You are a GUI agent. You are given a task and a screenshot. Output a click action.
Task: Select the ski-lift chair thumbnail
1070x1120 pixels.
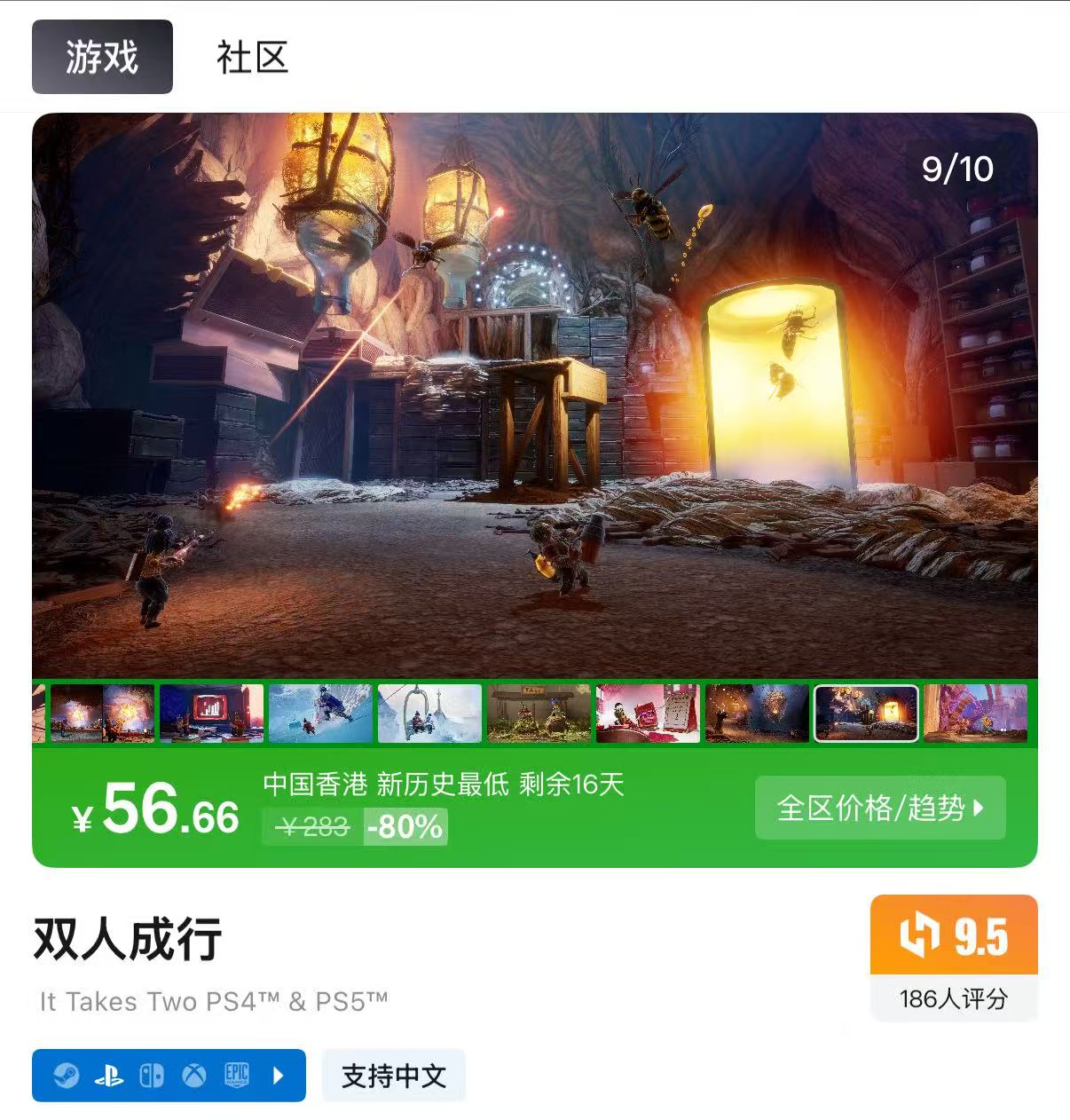click(x=429, y=713)
